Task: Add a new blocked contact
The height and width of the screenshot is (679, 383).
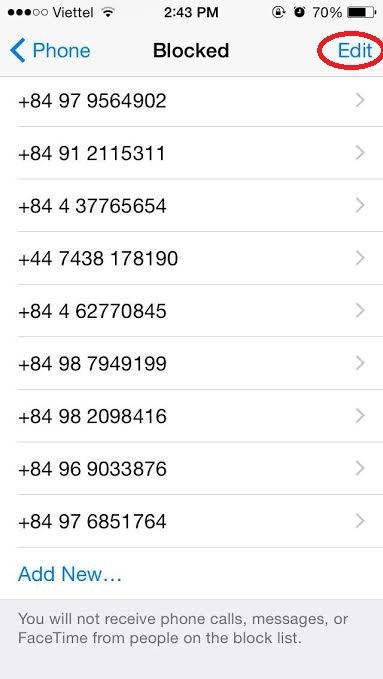Action: pos(70,574)
